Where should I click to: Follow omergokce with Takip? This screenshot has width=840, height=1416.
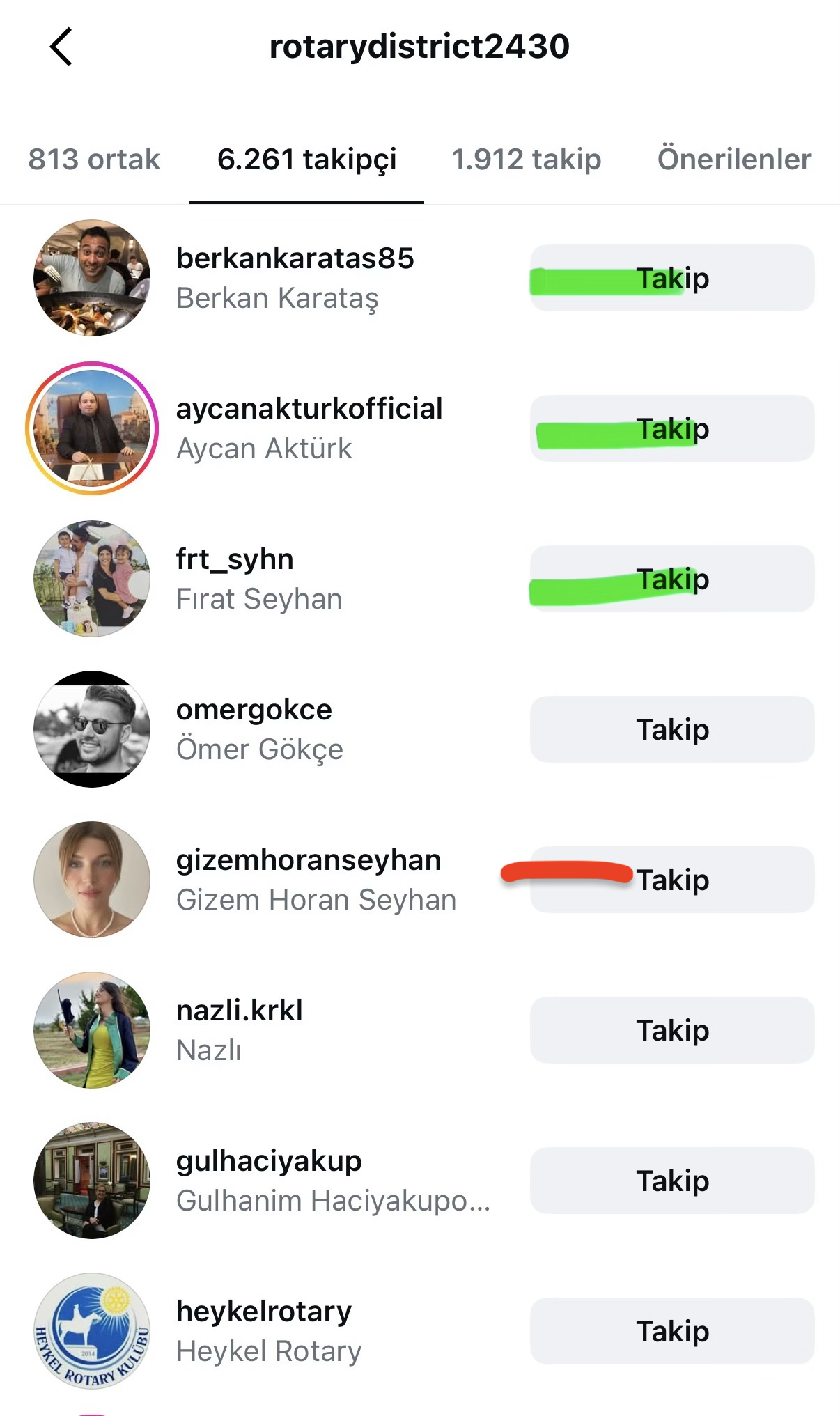[671, 729]
